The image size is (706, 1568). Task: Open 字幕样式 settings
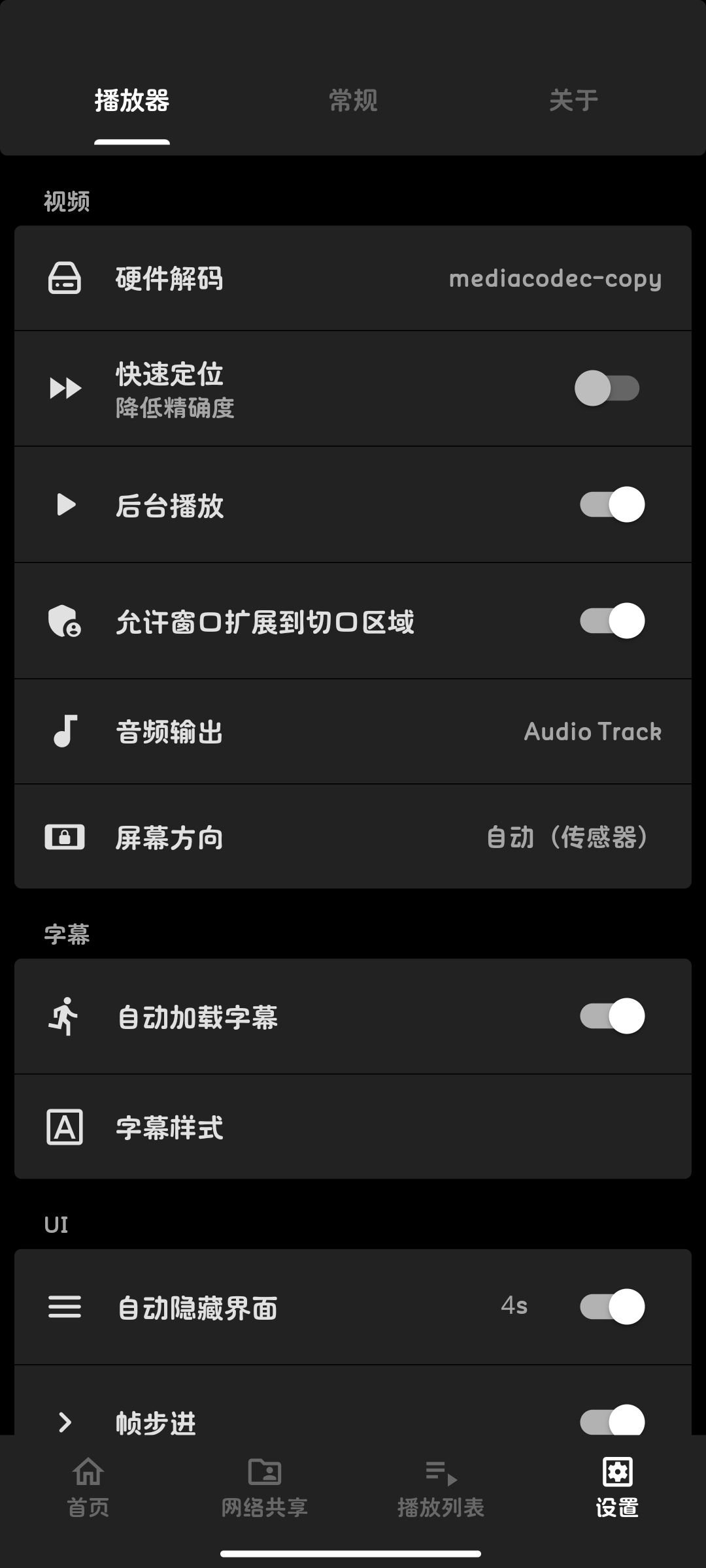[353, 1127]
